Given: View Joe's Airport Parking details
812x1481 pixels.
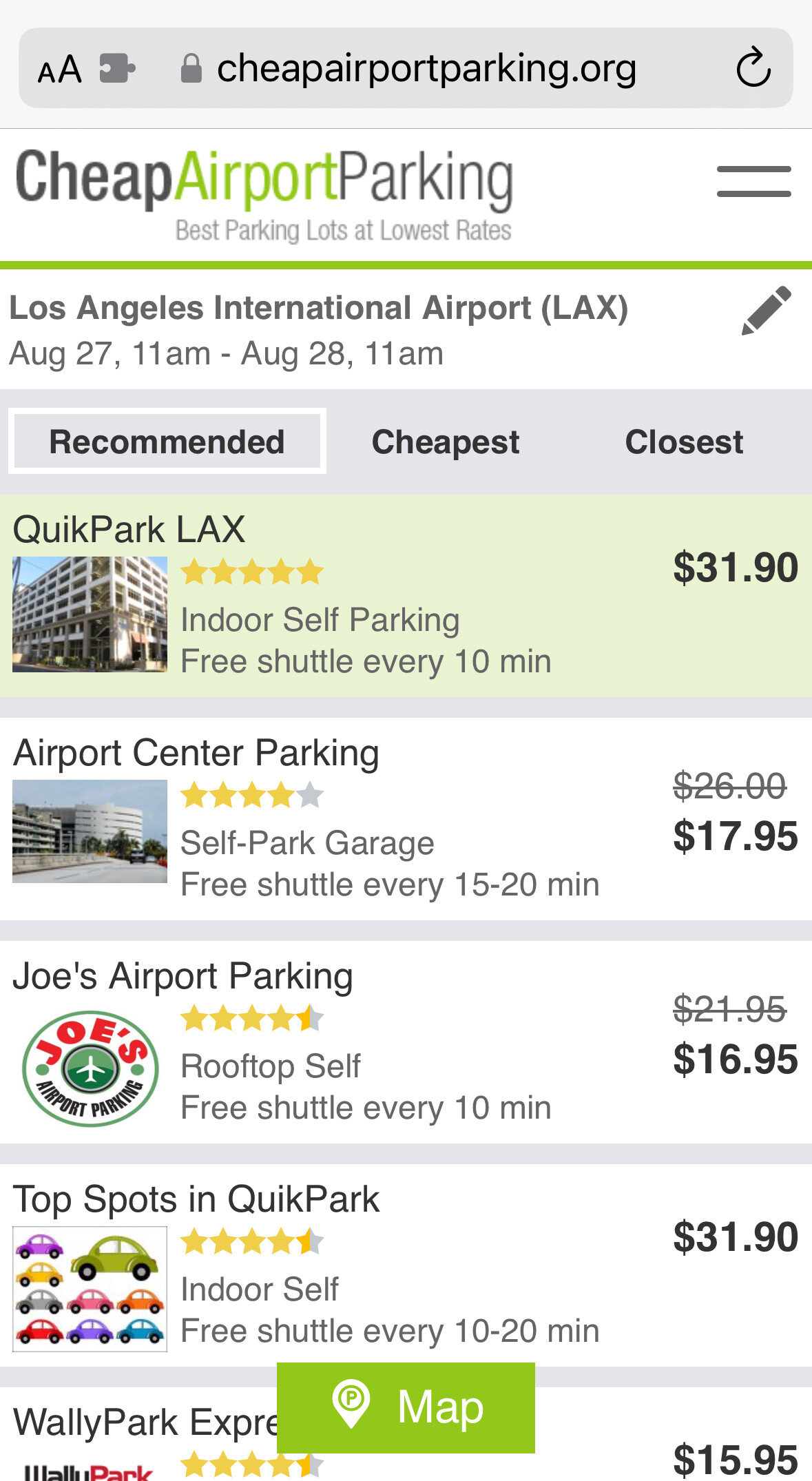Looking at the screenshot, I should [x=406, y=1042].
